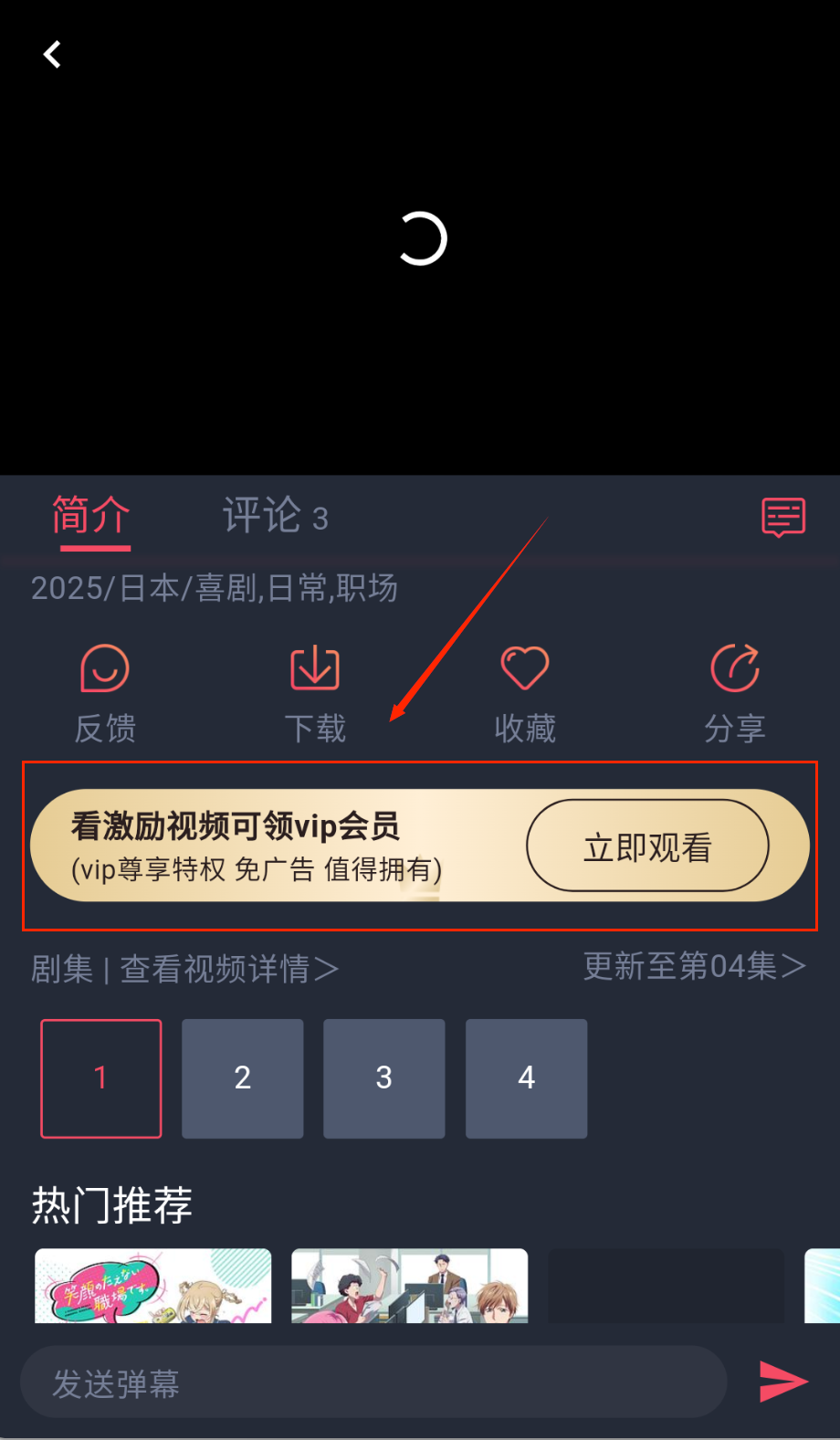This screenshot has height=1440, width=840.
Task: Go back using the top-left arrow
Action: pos(52,55)
